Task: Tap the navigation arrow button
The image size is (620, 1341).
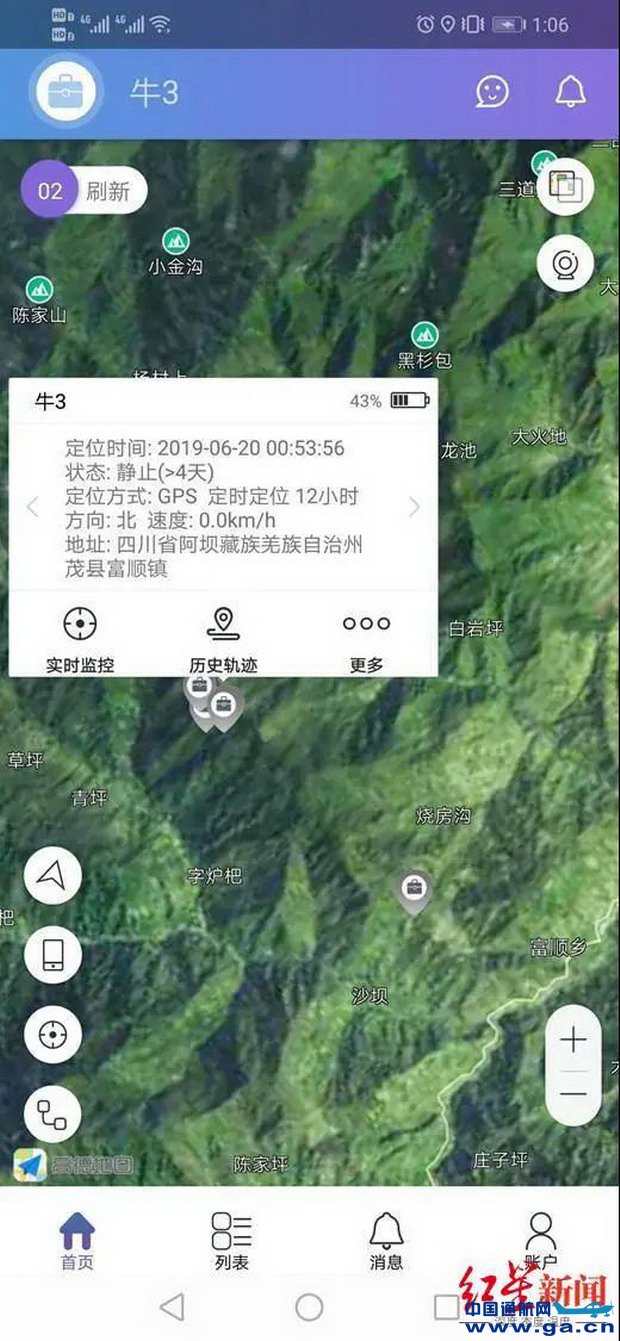Action: 52,876
